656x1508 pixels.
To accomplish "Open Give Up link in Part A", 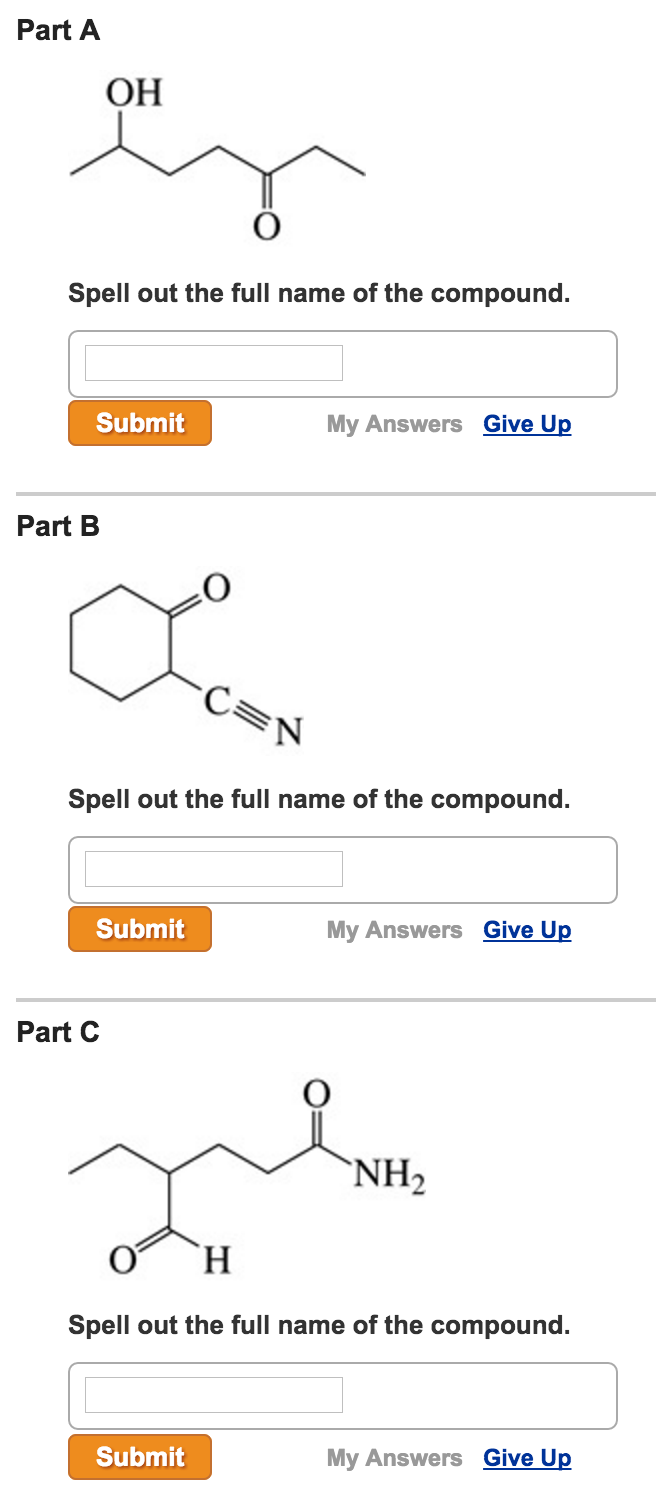I will [x=527, y=424].
